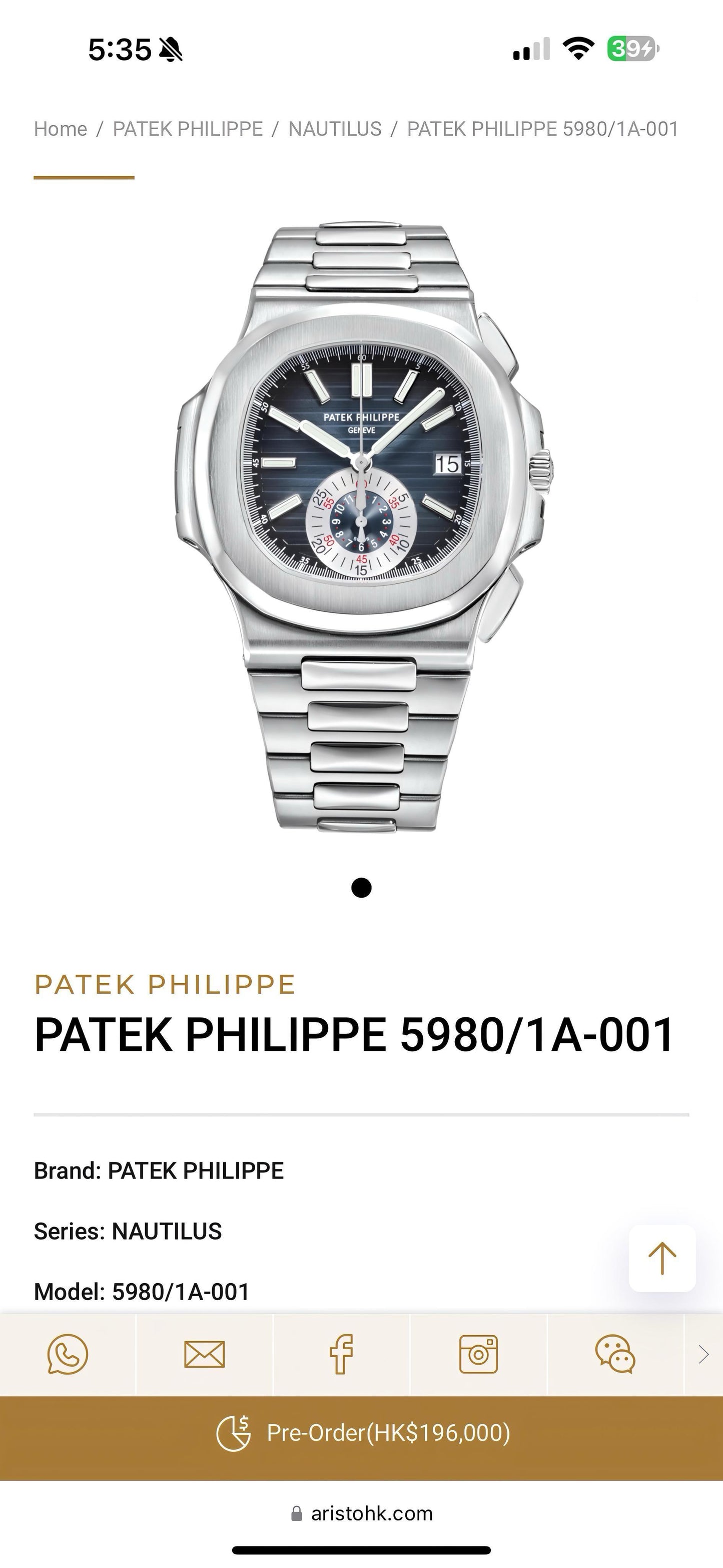Viewport: 723px width, 1568px height.
Task: Open the WeChat contact icon
Action: (615, 1354)
